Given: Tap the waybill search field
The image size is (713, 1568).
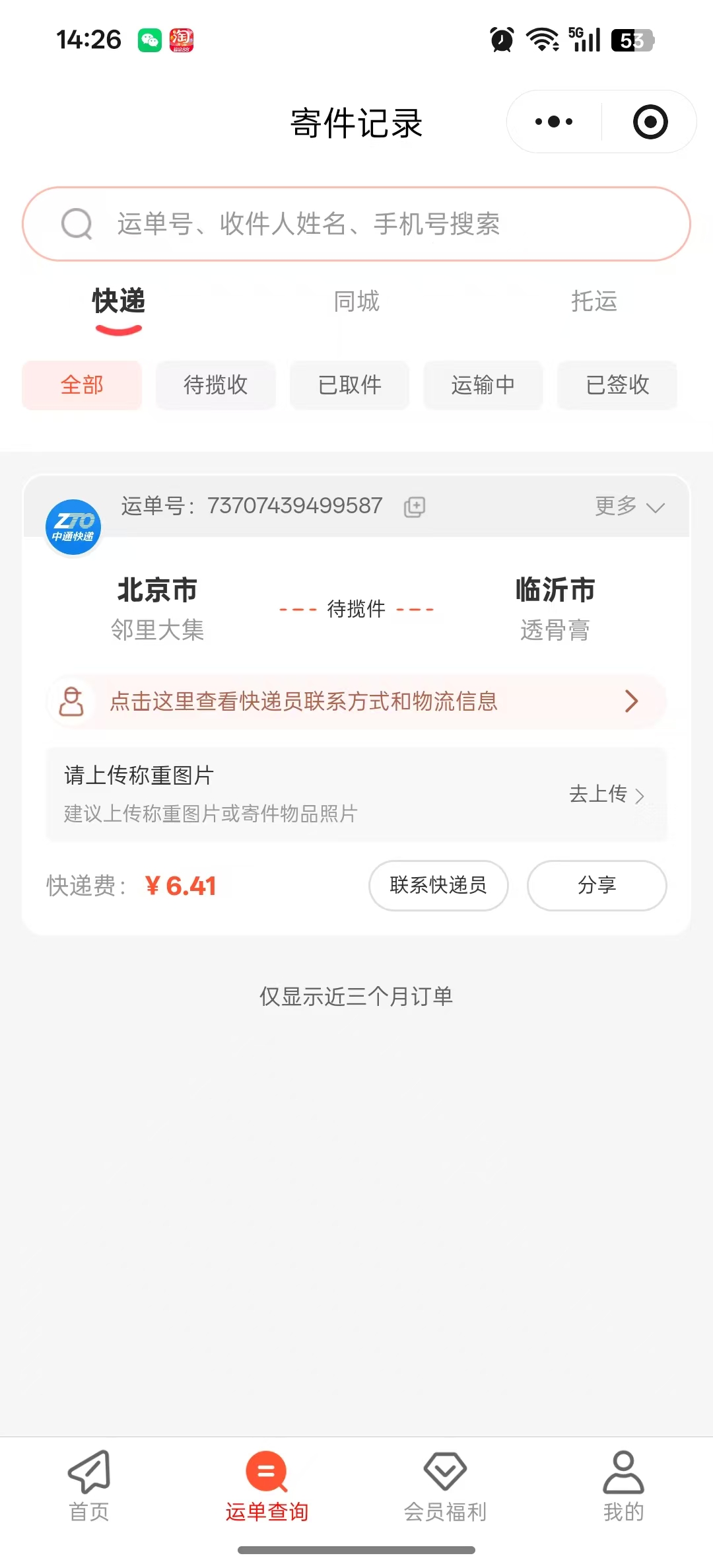Looking at the screenshot, I should [x=356, y=224].
